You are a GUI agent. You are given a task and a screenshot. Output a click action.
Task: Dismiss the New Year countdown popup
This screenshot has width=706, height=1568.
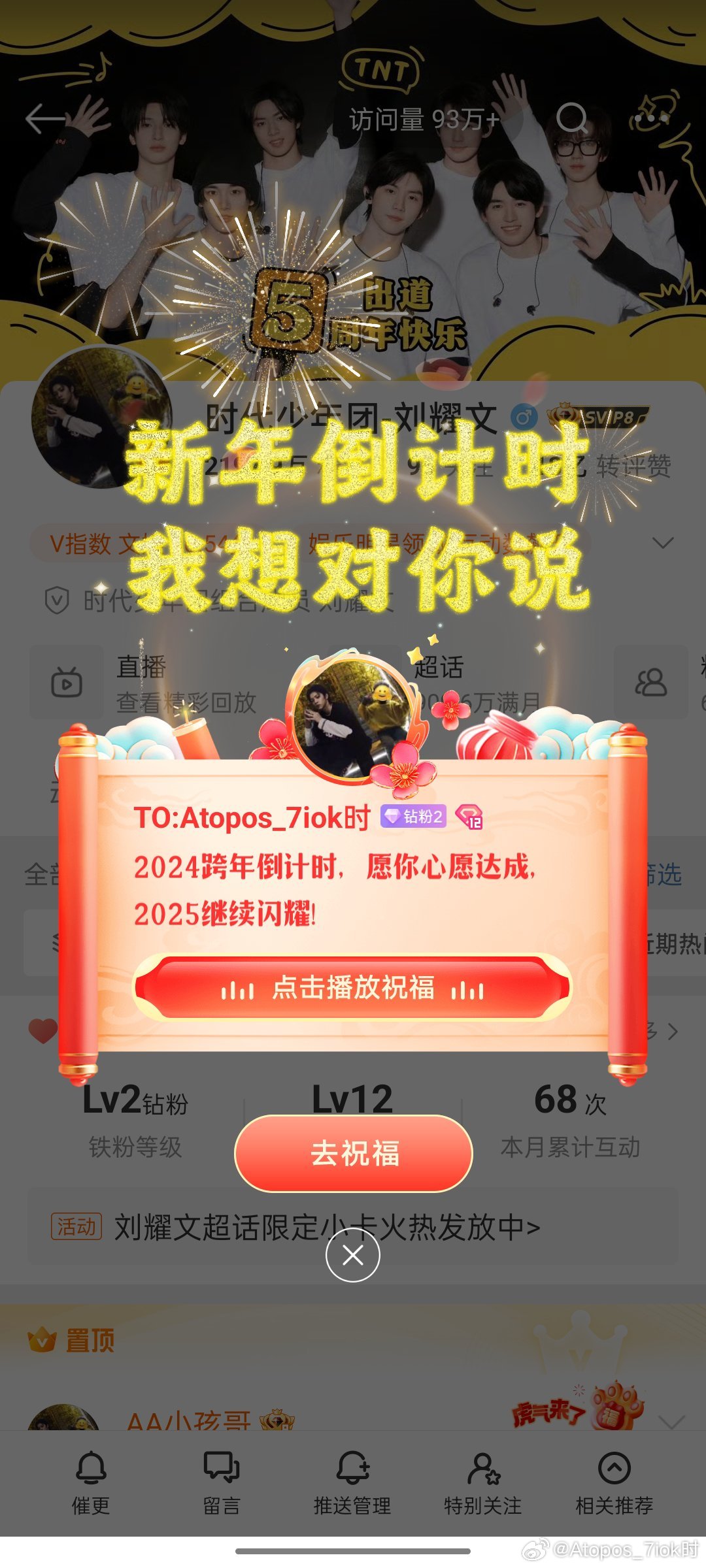[x=353, y=1255]
